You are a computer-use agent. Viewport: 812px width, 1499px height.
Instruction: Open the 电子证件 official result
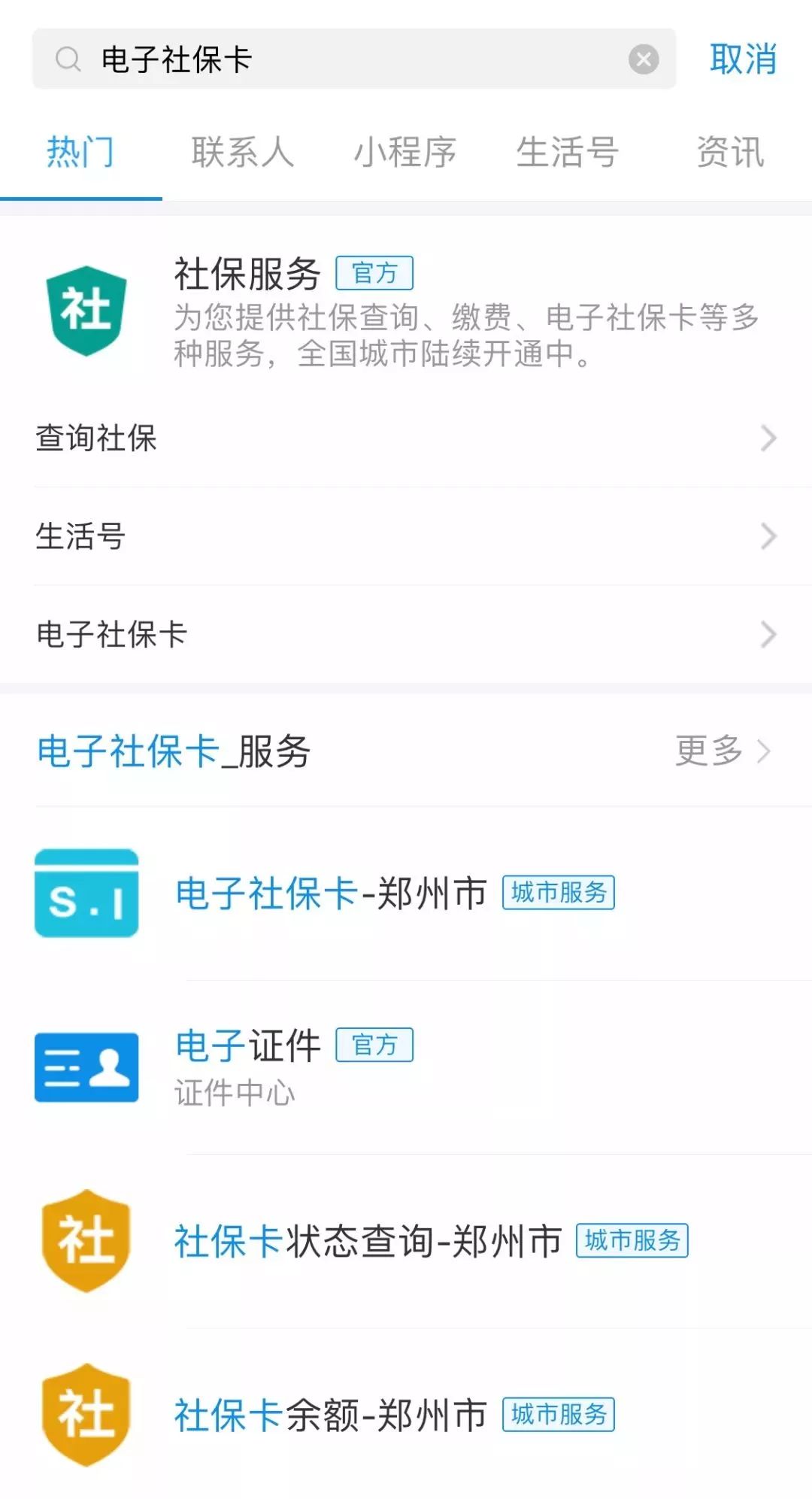pos(406,1067)
